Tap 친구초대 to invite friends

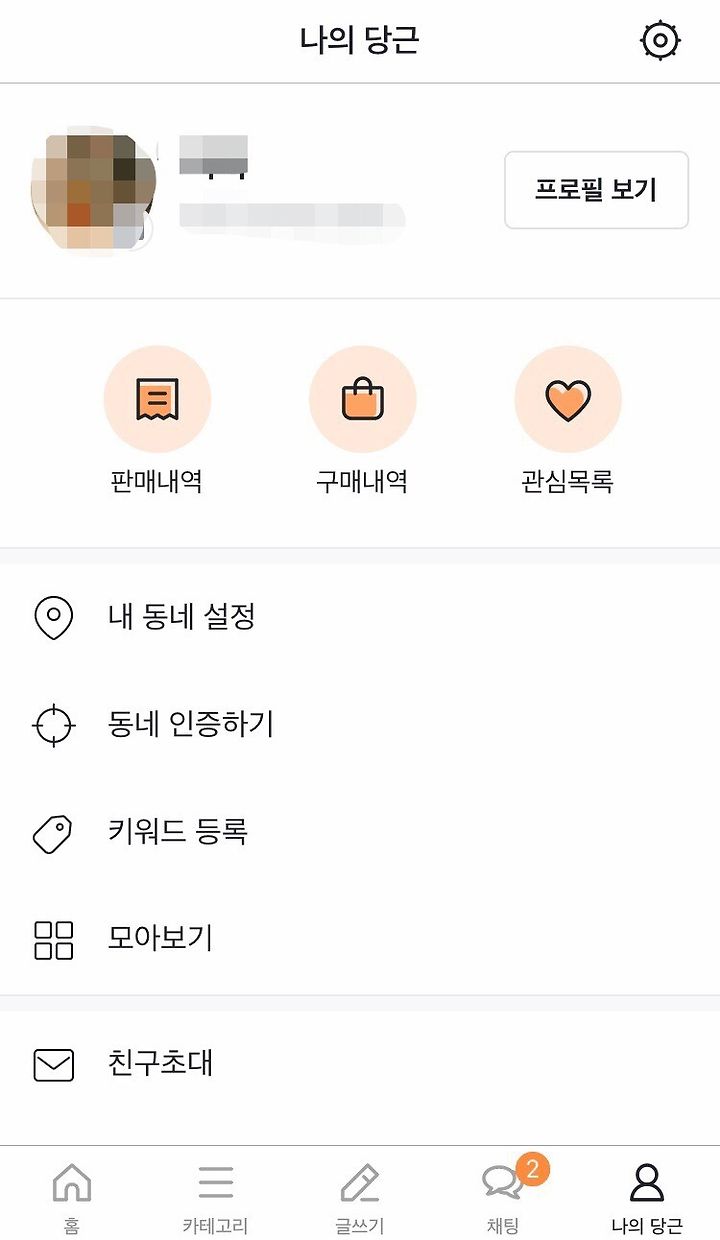tap(360, 1064)
